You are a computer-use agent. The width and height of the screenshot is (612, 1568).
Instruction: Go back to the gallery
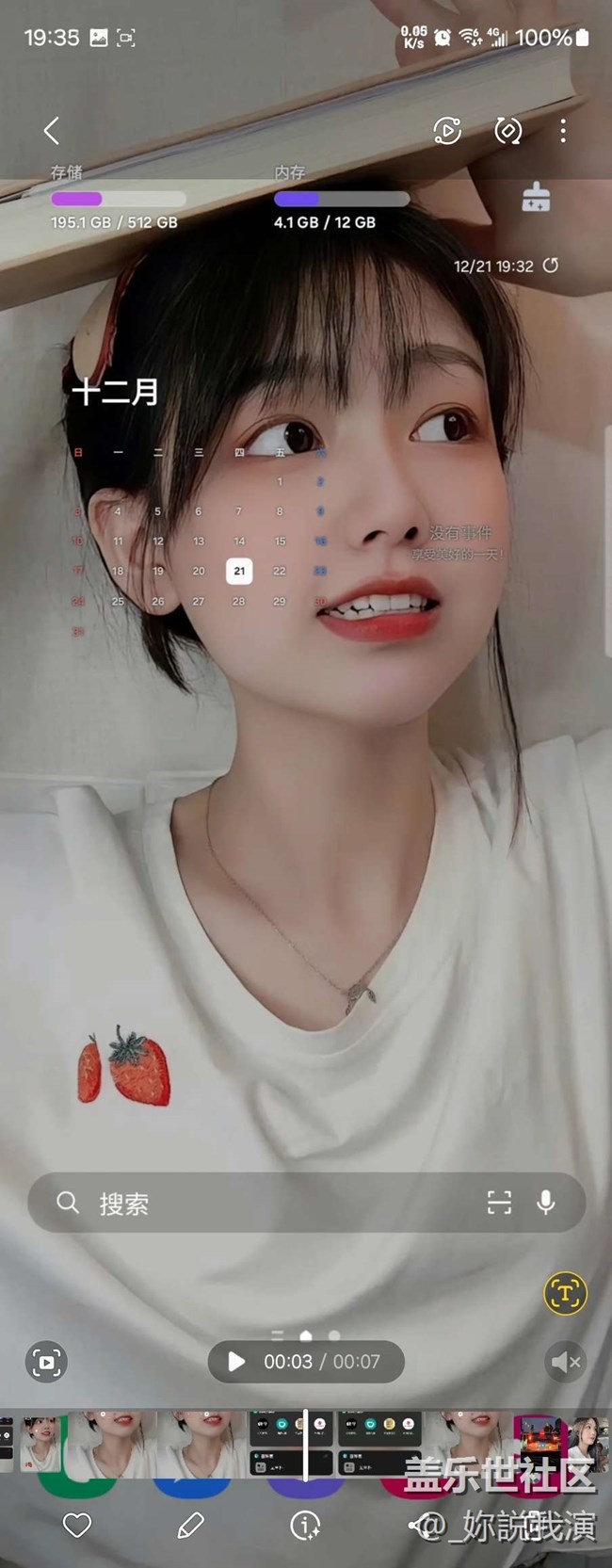52,131
